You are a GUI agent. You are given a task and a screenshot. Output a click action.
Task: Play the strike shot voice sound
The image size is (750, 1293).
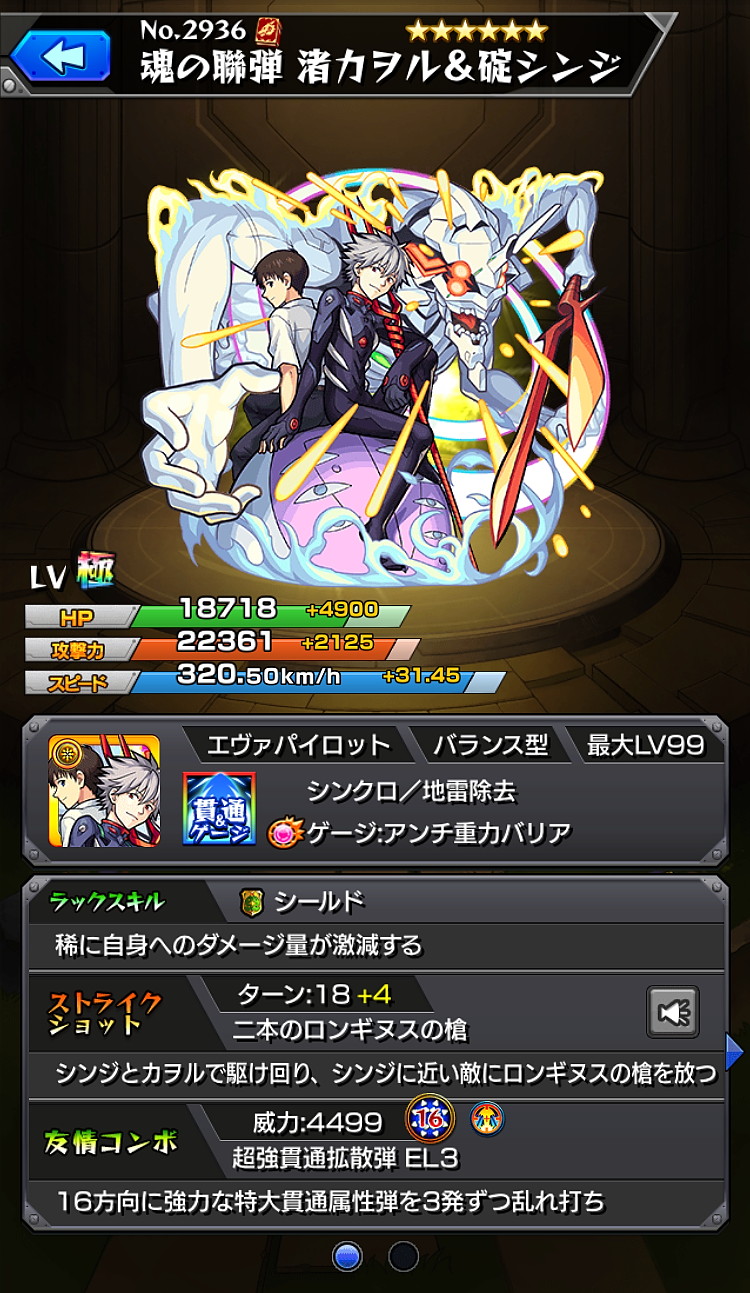click(673, 1013)
